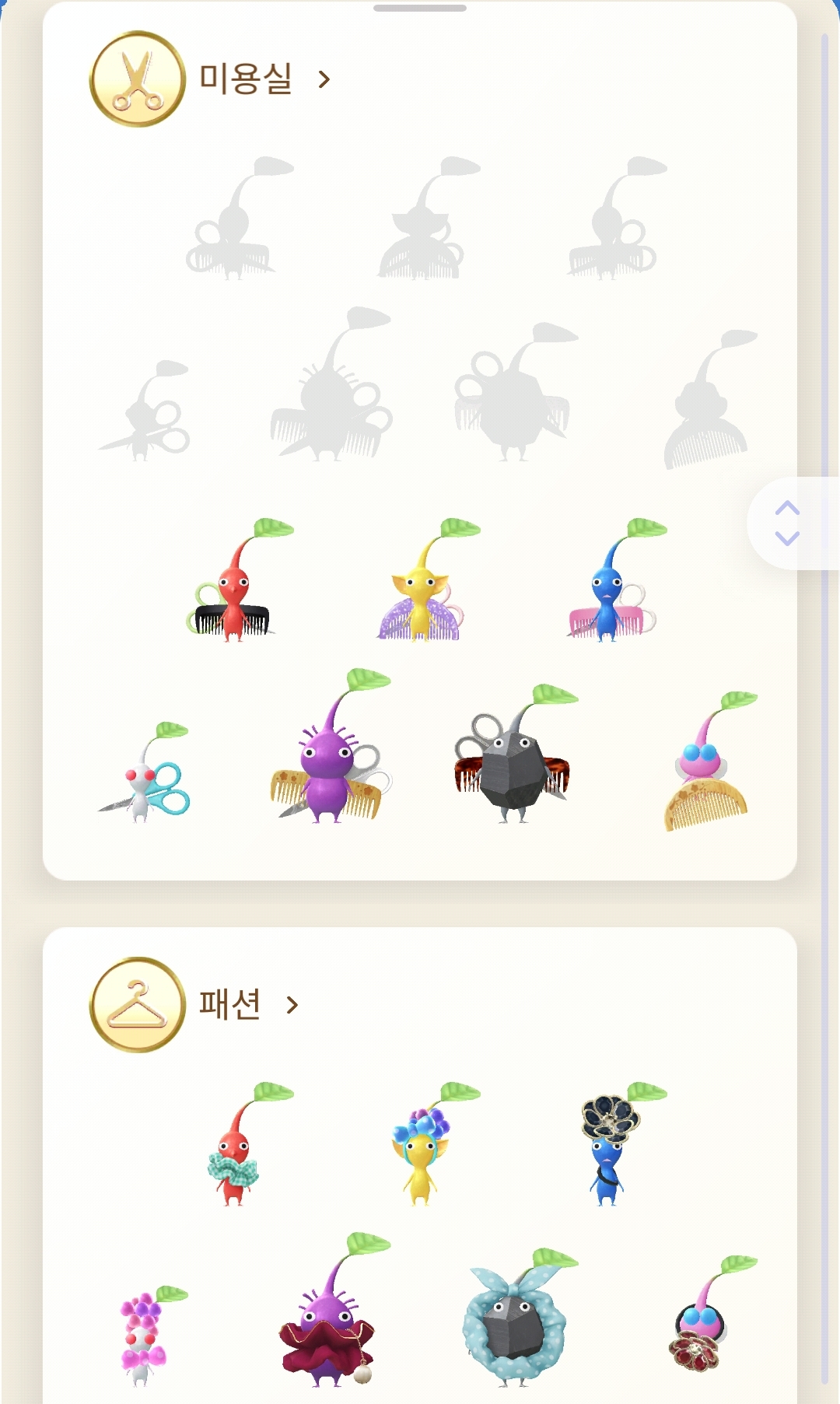Open the 패션 category header
The width and height of the screenshot is (840, 1404).
pos(196,1004)
